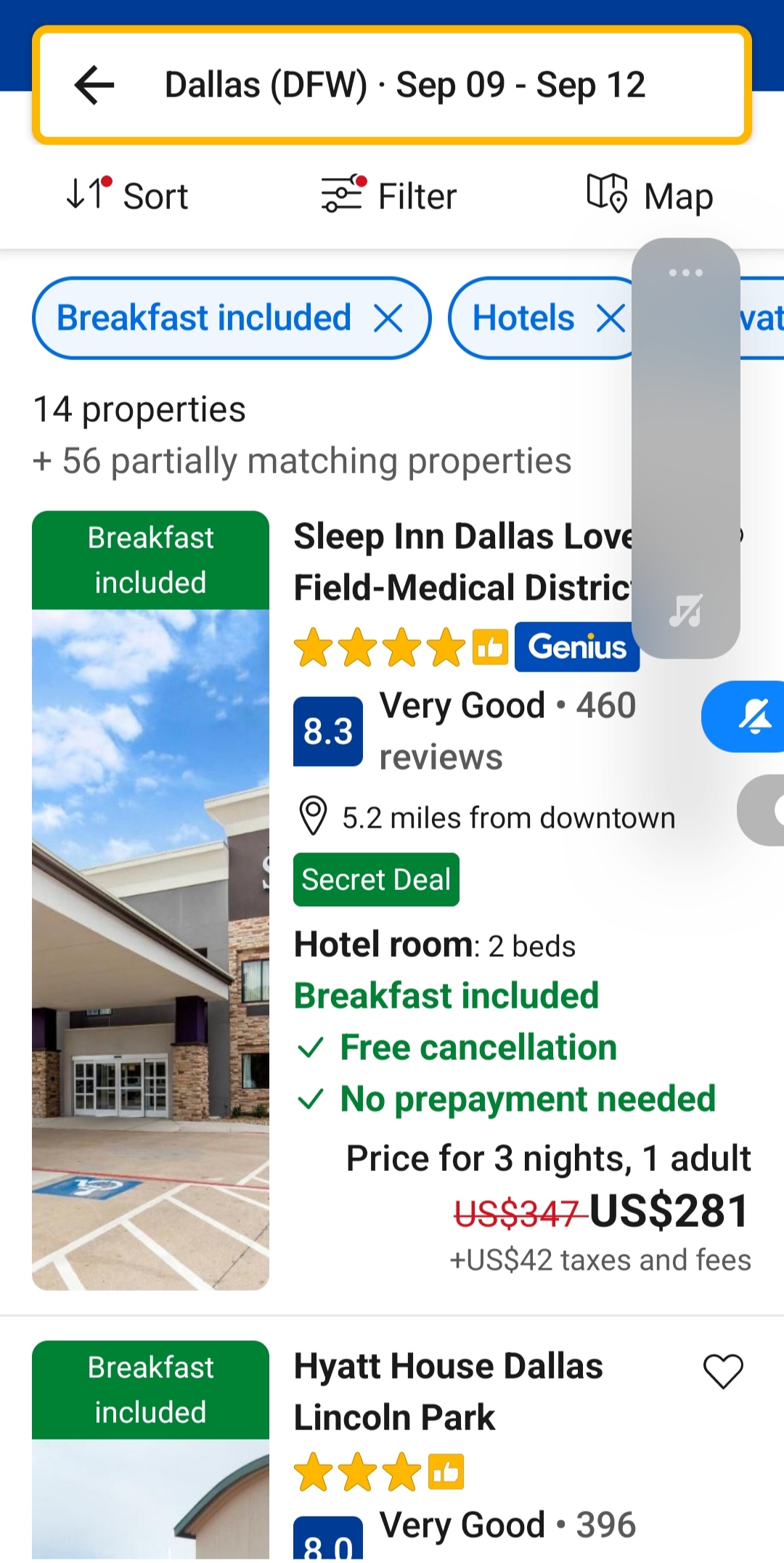Tap the three-dot menu on floating volume panel
Screen dimensions: 784x1563
(686, 273)
